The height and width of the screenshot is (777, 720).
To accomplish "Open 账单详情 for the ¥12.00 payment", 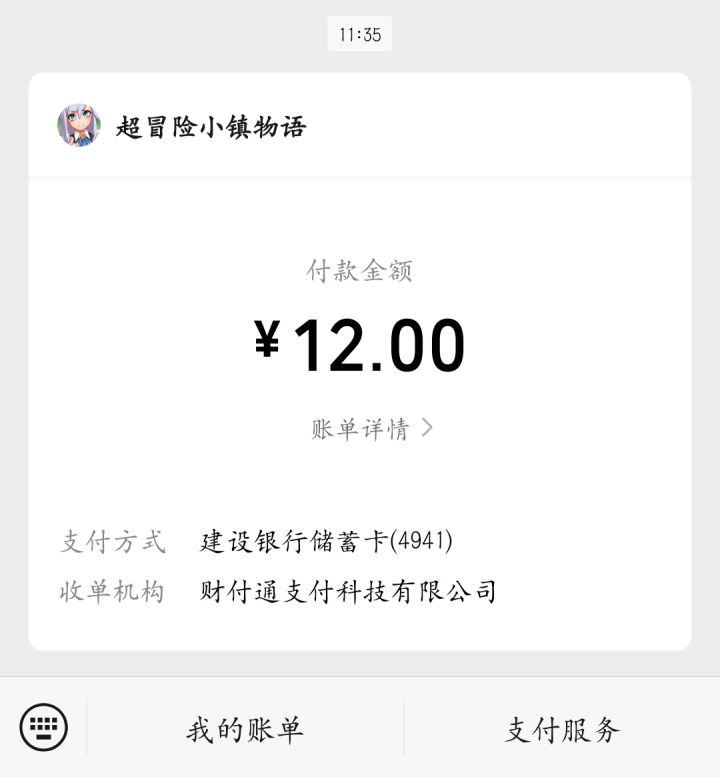I will (371, 429).
